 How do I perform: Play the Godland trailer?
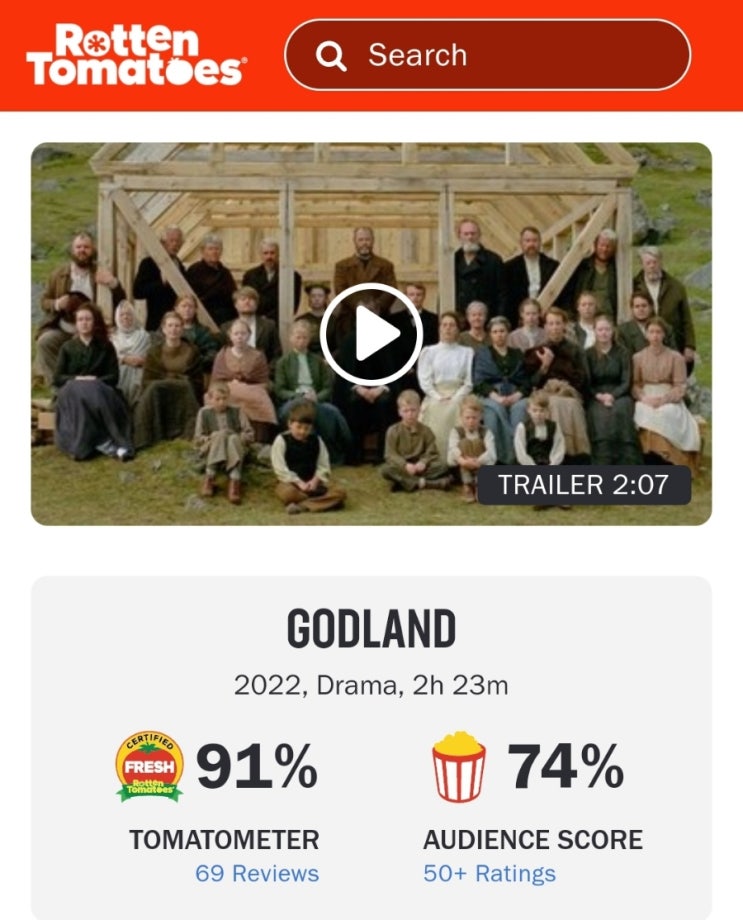click(371, 334)
